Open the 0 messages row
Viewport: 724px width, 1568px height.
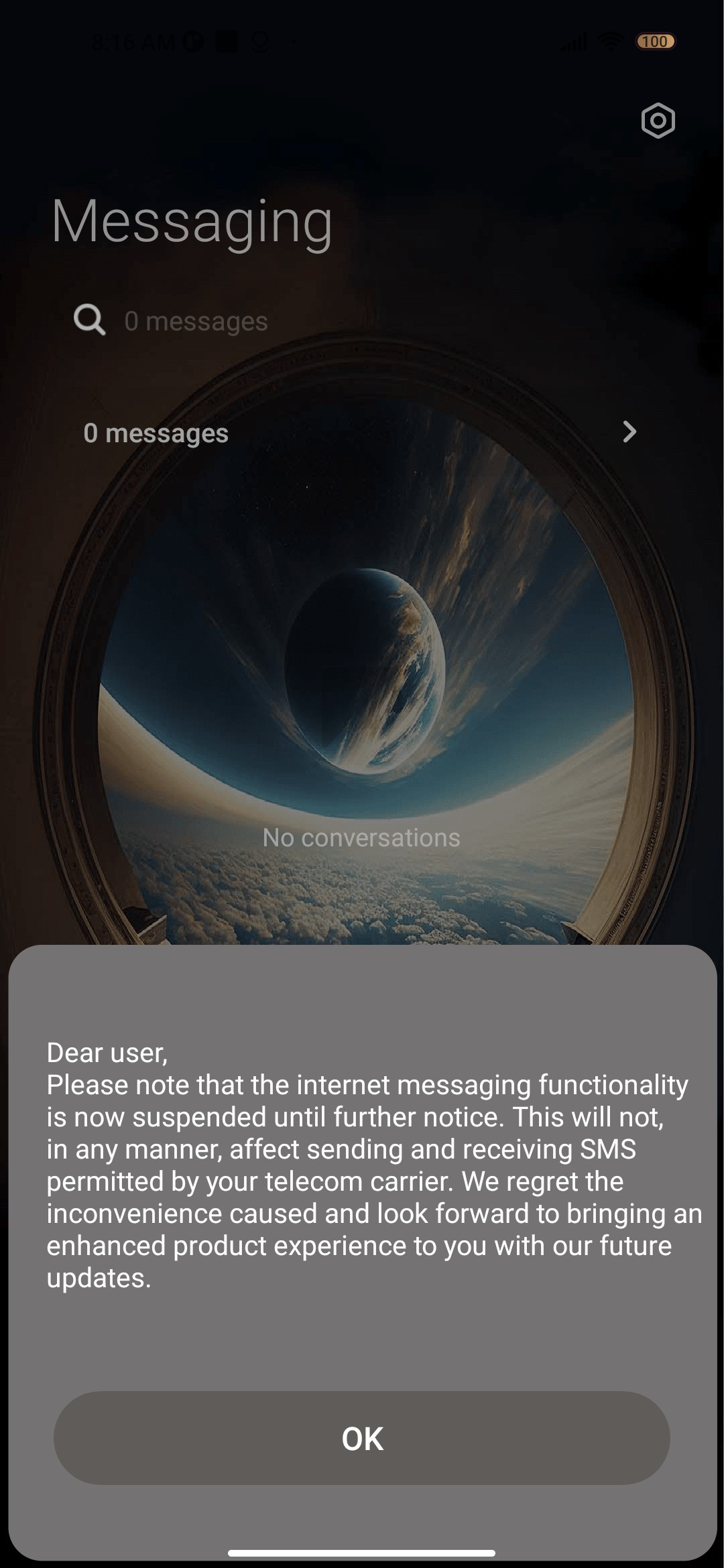tap(362, 433)
